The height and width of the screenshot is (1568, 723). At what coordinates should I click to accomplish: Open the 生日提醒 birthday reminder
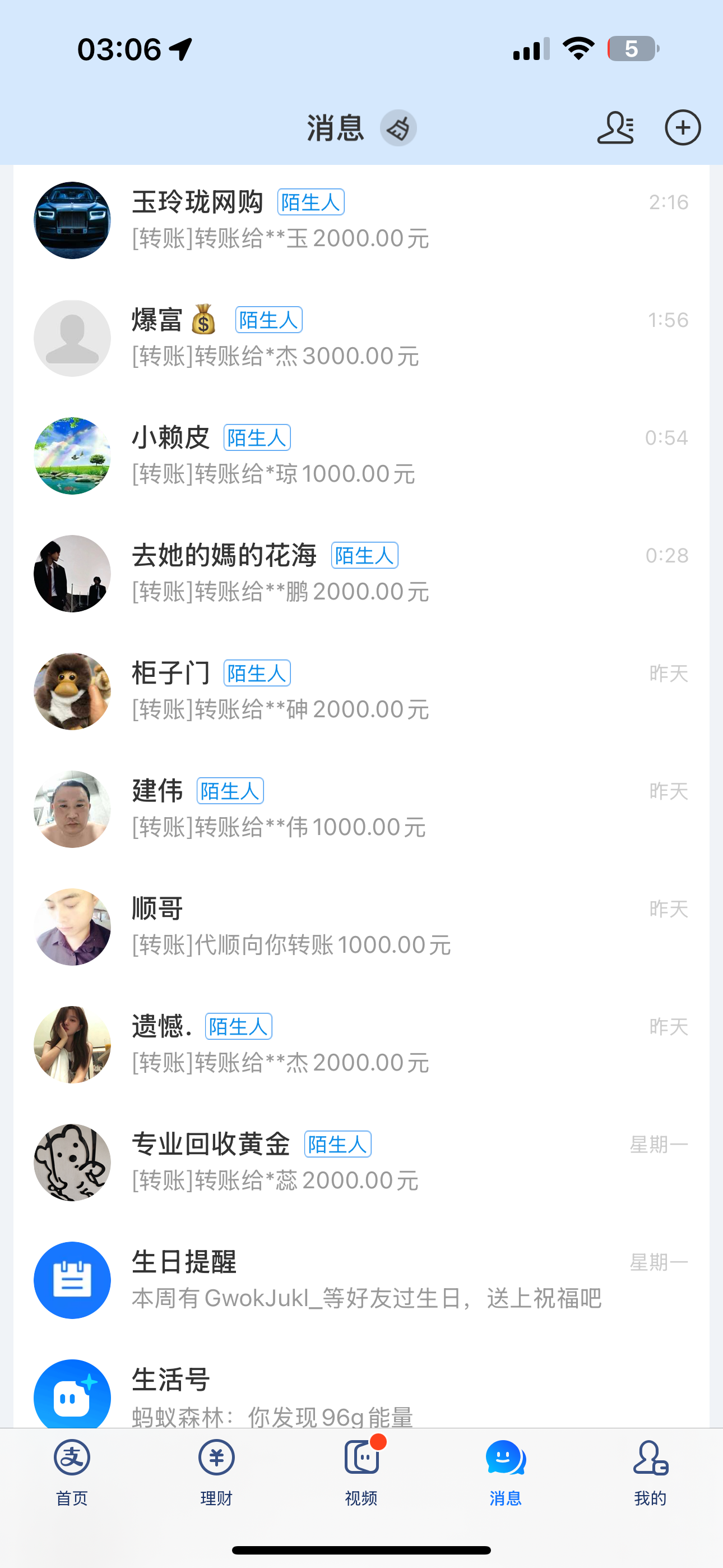pos(361,1281)
